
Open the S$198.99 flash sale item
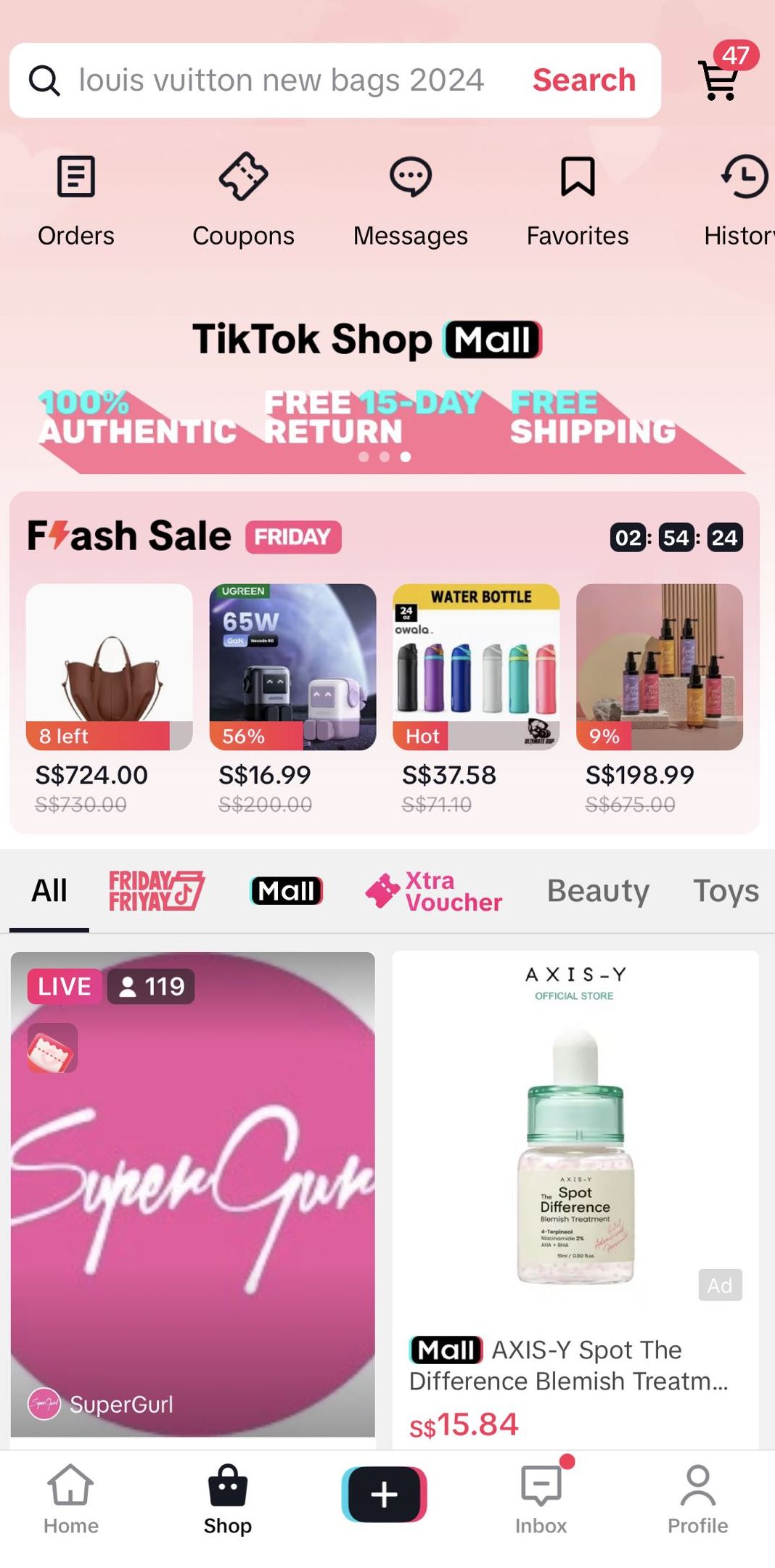(659, 667)
